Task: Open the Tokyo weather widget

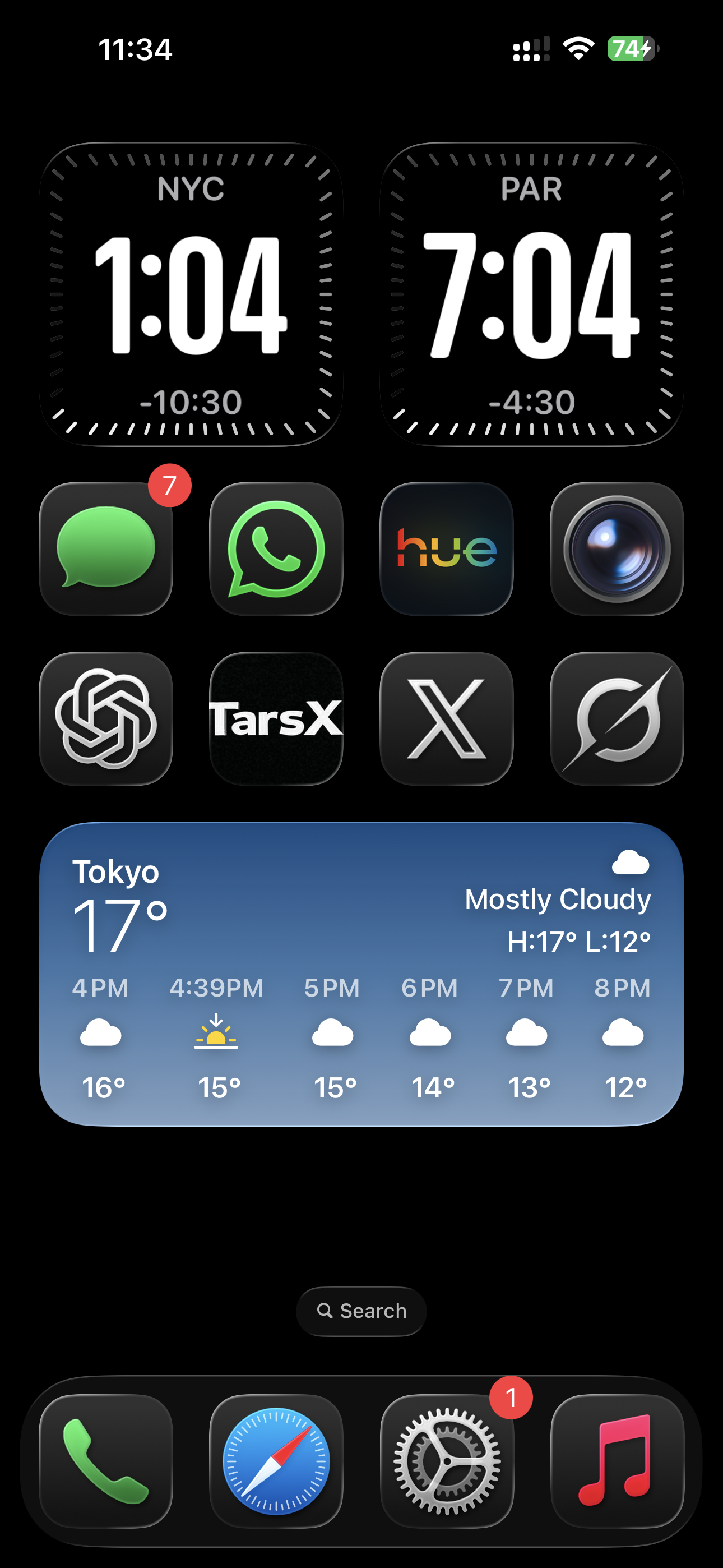Action: pos(361,974)
